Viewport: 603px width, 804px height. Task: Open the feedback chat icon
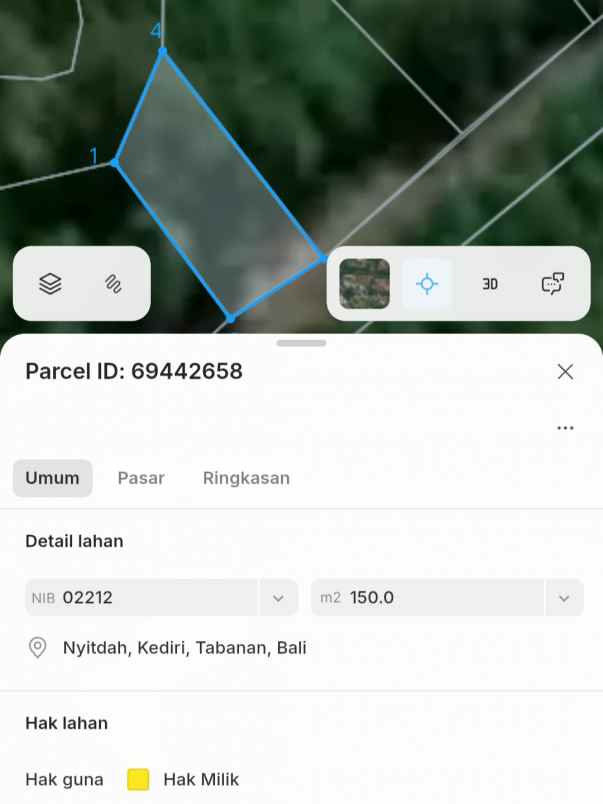click(x=552, y=284)
